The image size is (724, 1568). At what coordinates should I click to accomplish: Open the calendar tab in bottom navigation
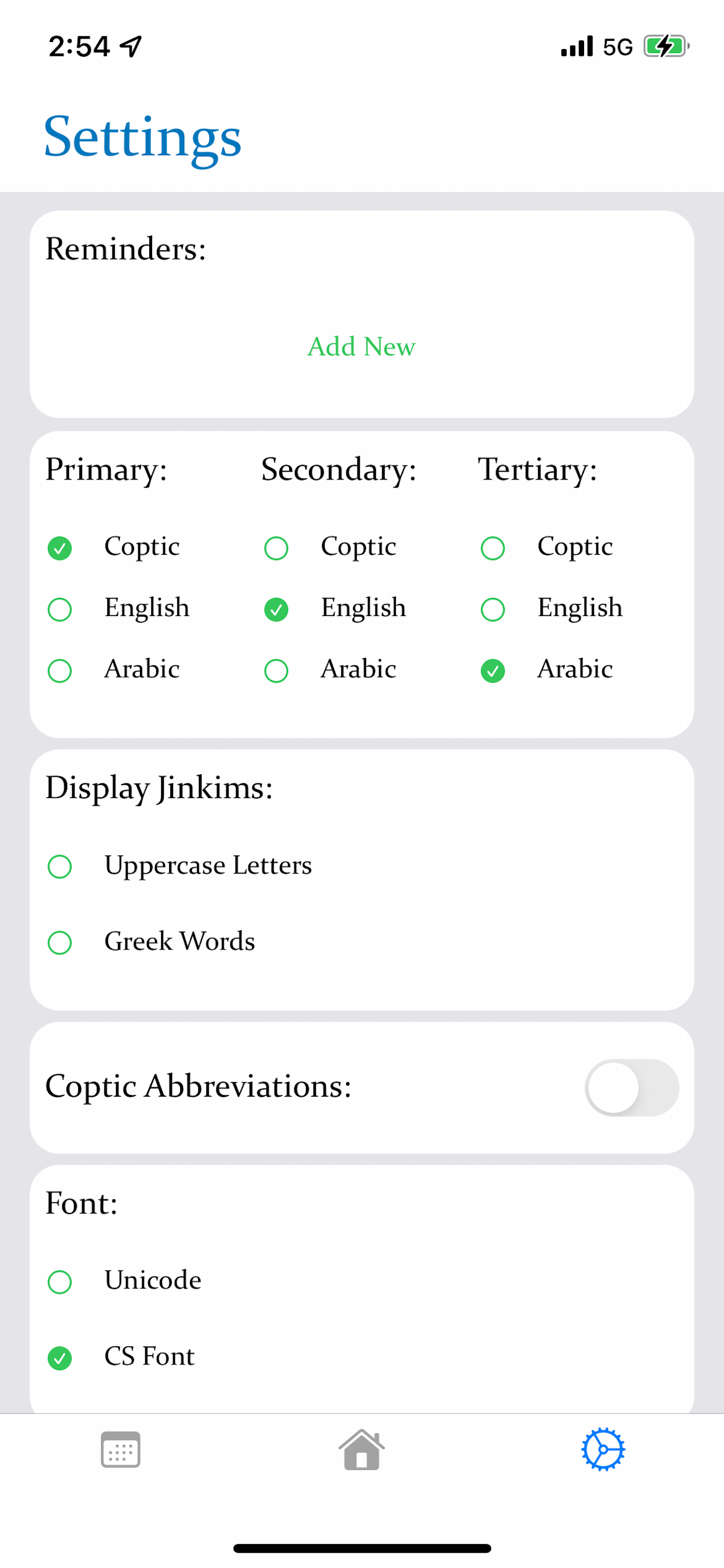tap(120, 1451)
